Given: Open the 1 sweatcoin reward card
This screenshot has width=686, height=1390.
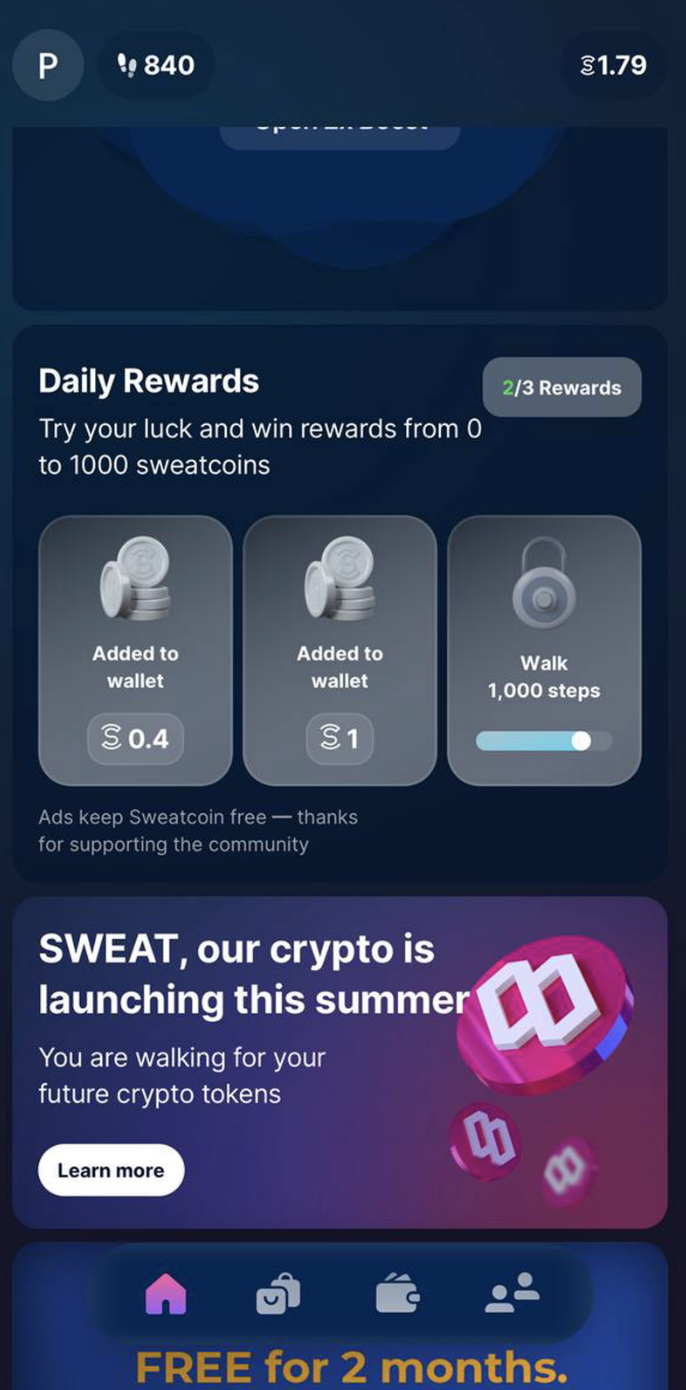Looking at the screenshot, I should pyautogui.click(x=339, y=650).
